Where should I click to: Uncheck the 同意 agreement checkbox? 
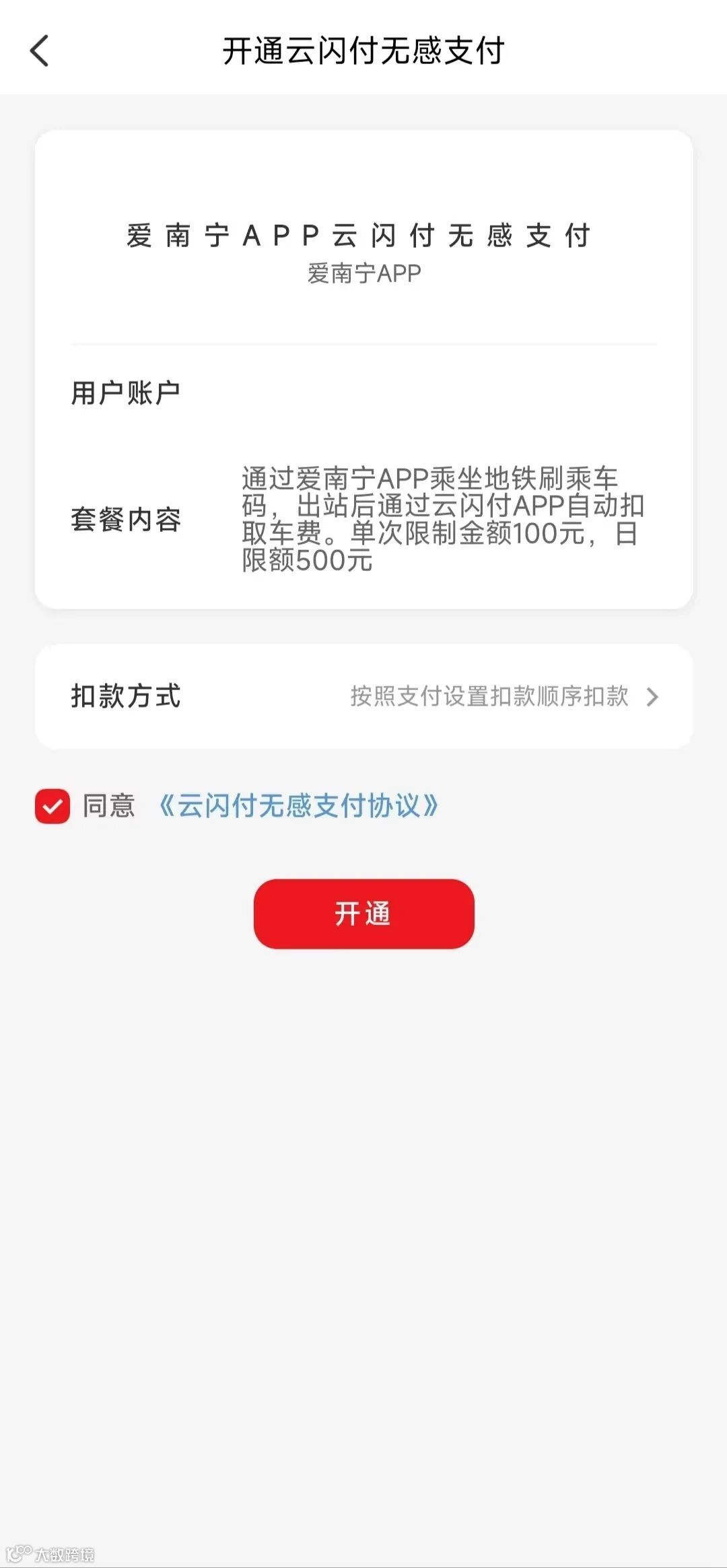[53, 806]
